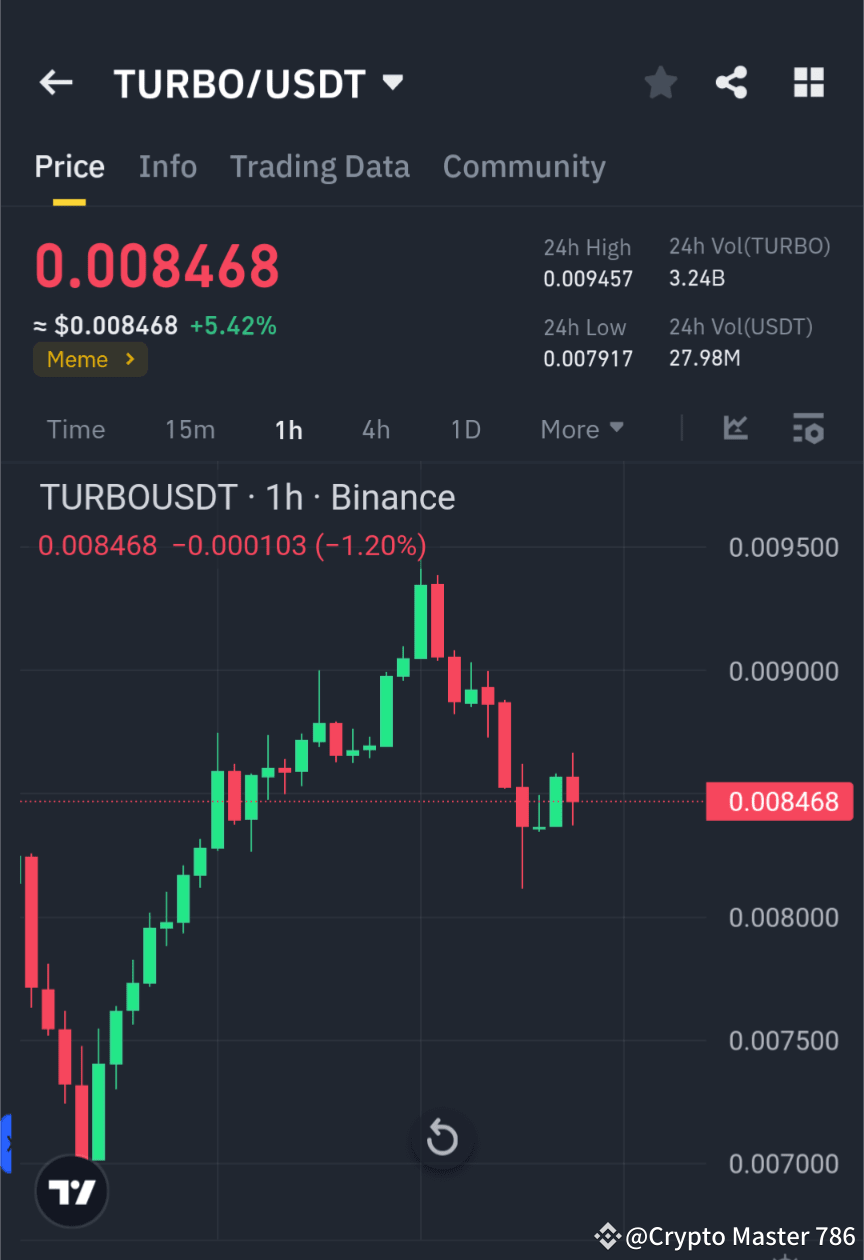864x1260 pixels.
Task: Select the 15m timeframe
Action: 190,429
